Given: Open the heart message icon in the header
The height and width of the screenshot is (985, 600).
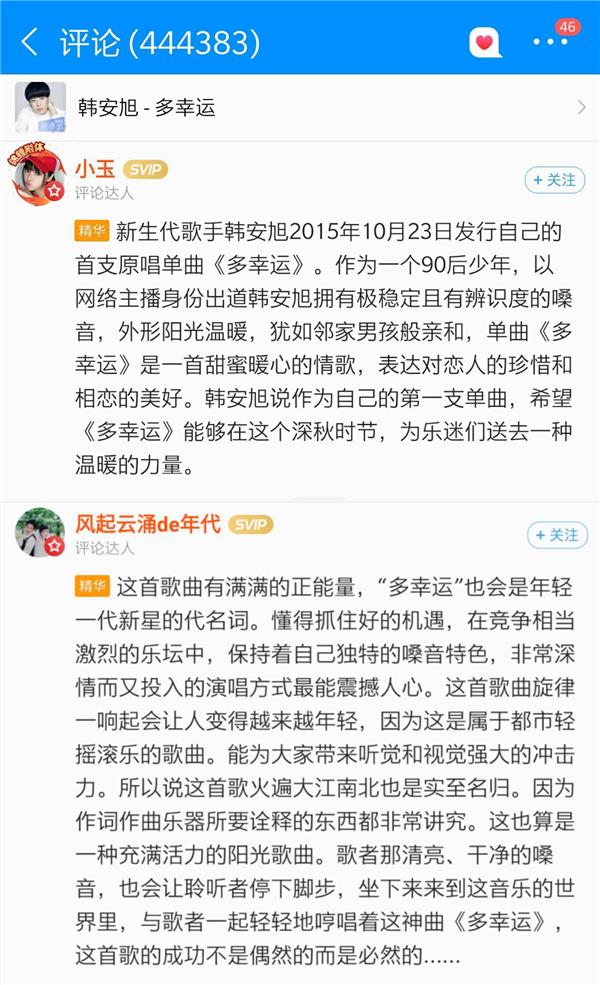Looking at the screenshot, I should pyautogui.click(x=485, y=42).
